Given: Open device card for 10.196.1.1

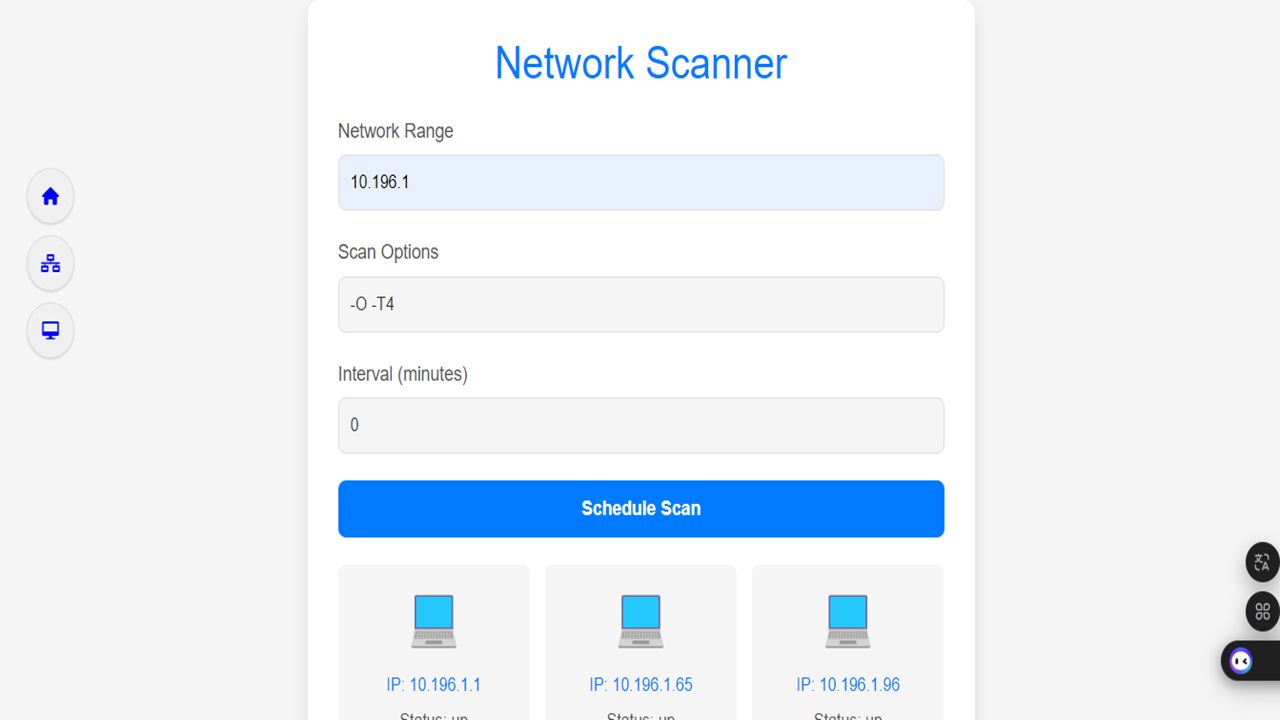Looking at the screenshot, I should [x=433, y=642].
